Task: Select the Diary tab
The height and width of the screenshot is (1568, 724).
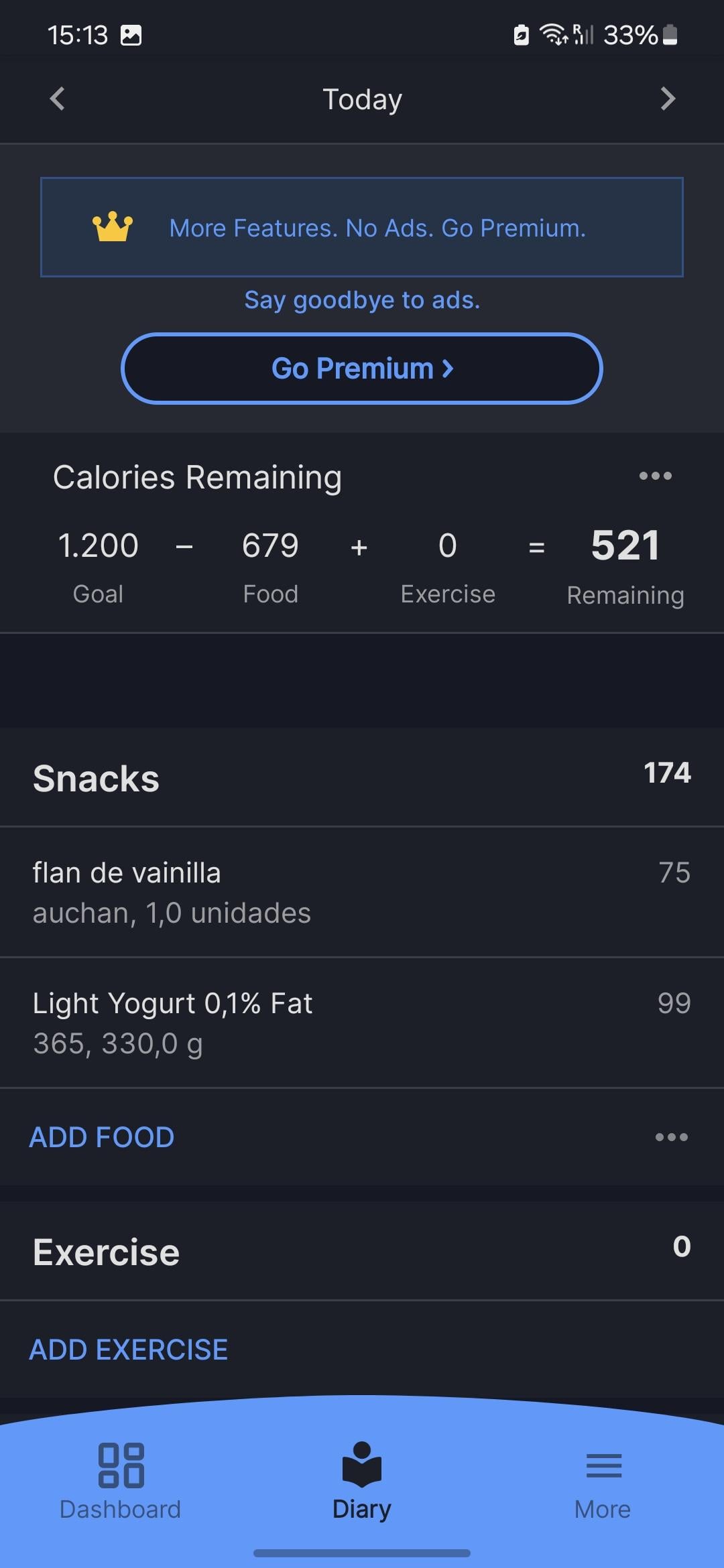Action: [x=362, y=1481]
